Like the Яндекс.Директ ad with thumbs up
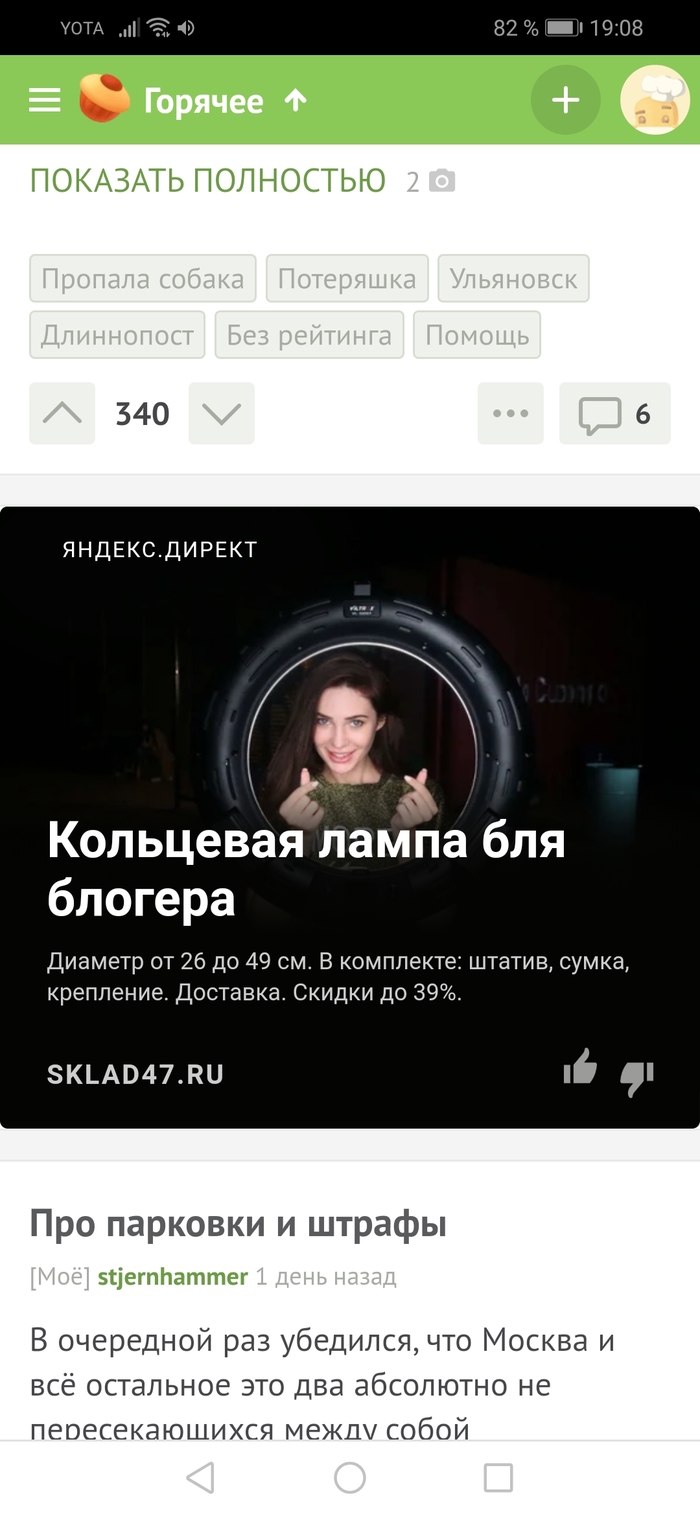The image size is (700, 1516). pyautogui.click(x=580, y=1069)
